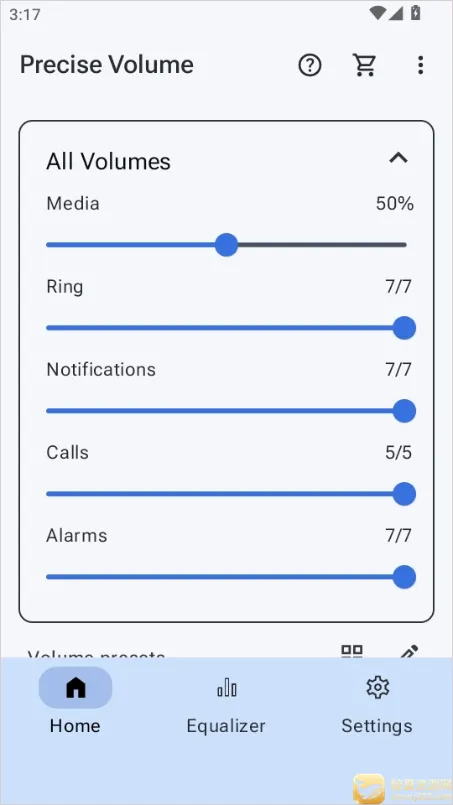Open the help question mark icon
This screenshot has width=453, height=805.
click(310, 65)
